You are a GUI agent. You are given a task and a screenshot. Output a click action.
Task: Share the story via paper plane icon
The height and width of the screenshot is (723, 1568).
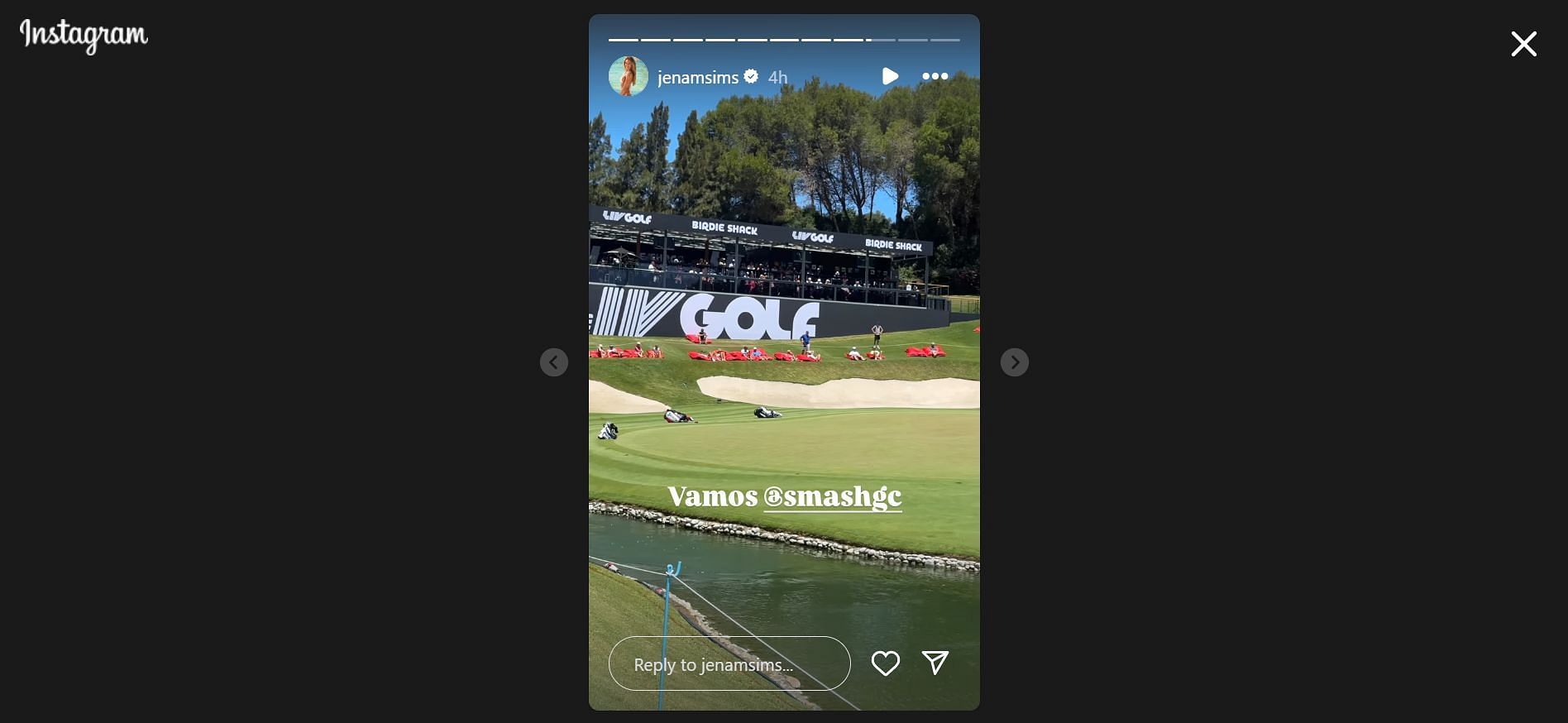[935, 663]
